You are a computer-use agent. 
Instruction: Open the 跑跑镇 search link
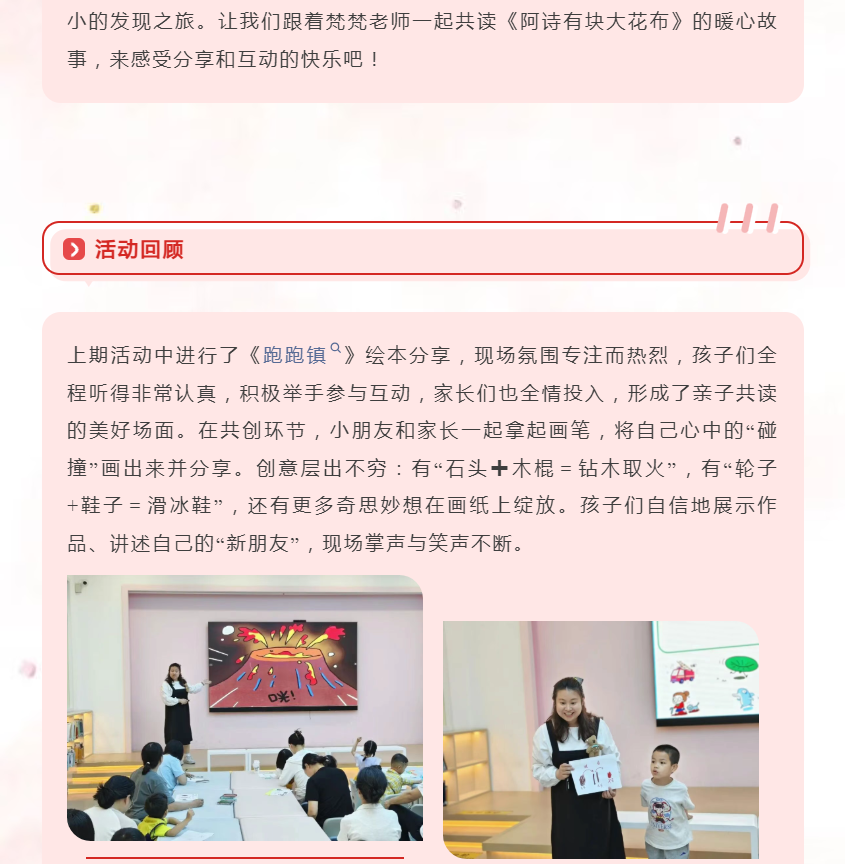(x=296, y=355)
